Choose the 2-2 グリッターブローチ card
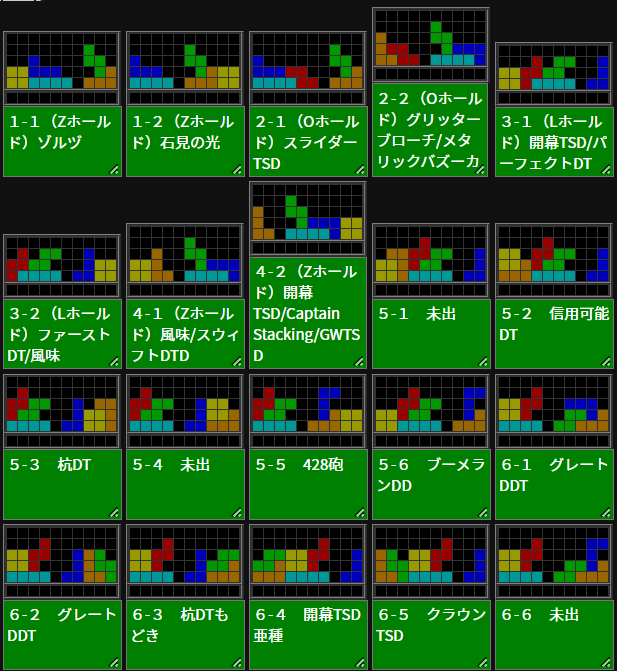Screen dimensions: 617x671 [x=430, y=130]
